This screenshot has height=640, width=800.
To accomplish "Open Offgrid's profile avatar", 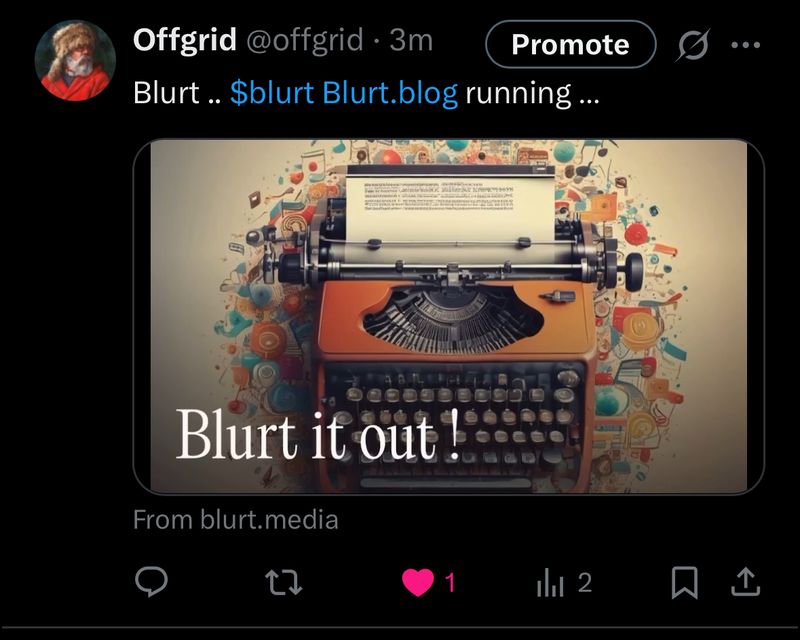I will 77,60.
